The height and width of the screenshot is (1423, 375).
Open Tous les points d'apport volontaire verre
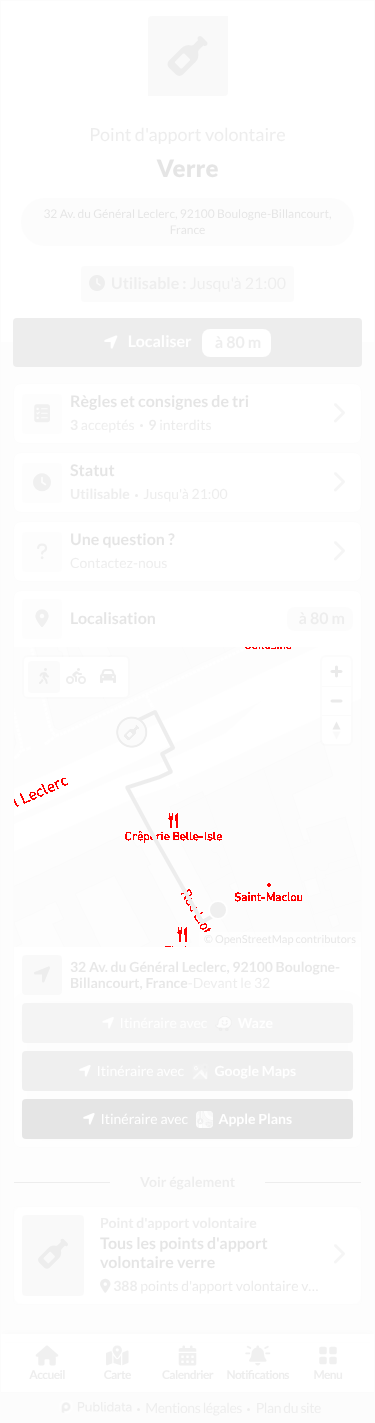pyautogui.click(x=187, y=1255)
